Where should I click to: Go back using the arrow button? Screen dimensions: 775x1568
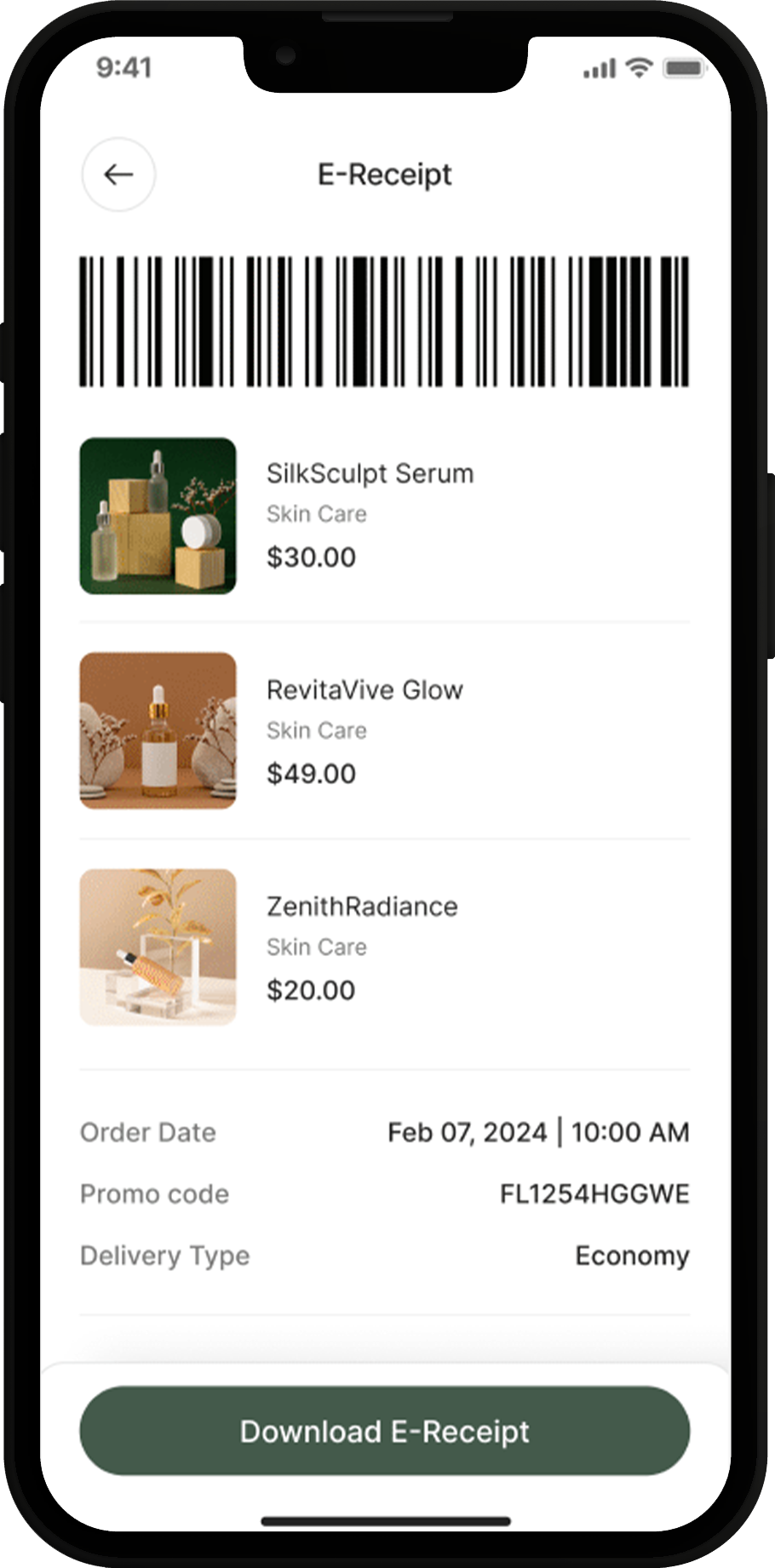pos(118,175)
